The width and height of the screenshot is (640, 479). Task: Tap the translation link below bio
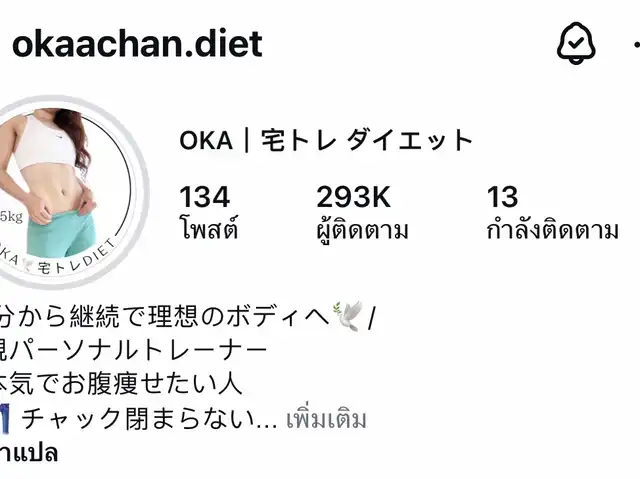tap(30, 453)
